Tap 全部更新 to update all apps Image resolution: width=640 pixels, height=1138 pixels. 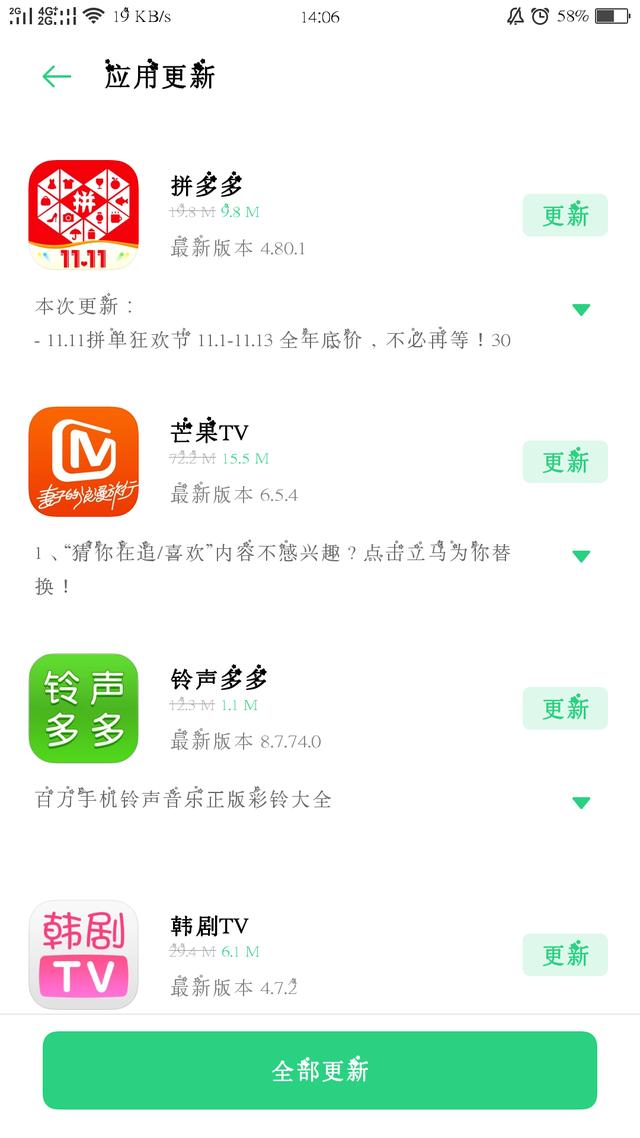[x=320, y=1070]
